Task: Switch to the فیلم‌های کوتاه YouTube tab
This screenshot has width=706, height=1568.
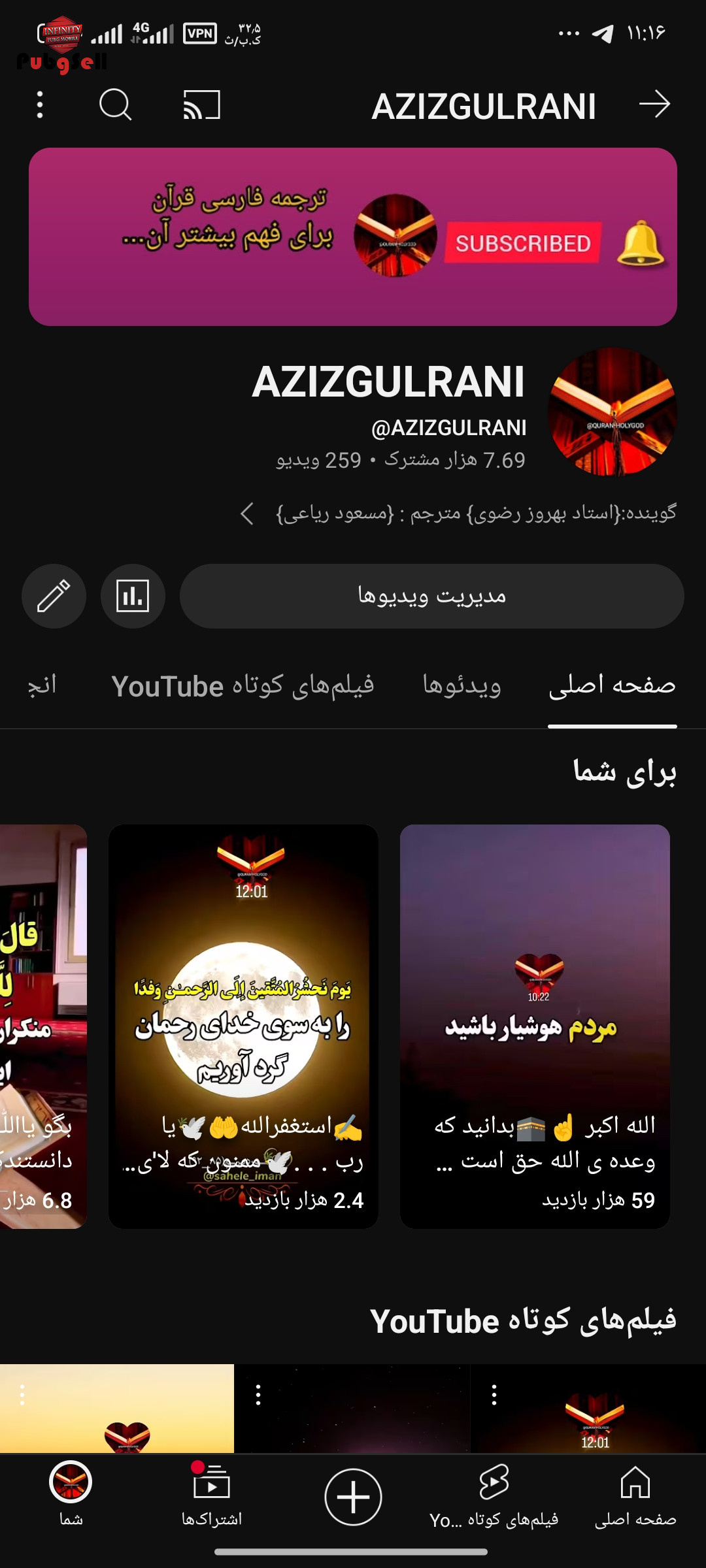Action: click(x=243, y=685)
